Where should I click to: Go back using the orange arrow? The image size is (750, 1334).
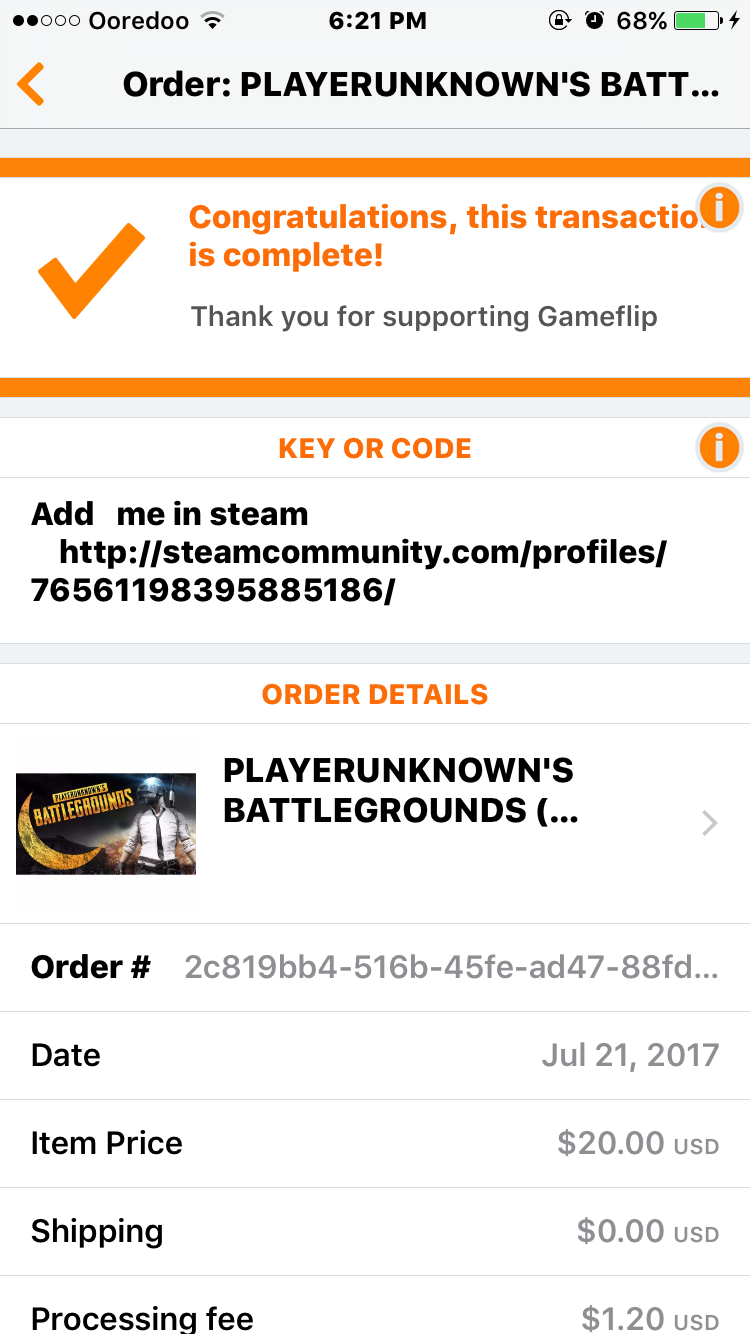point(32,84)
